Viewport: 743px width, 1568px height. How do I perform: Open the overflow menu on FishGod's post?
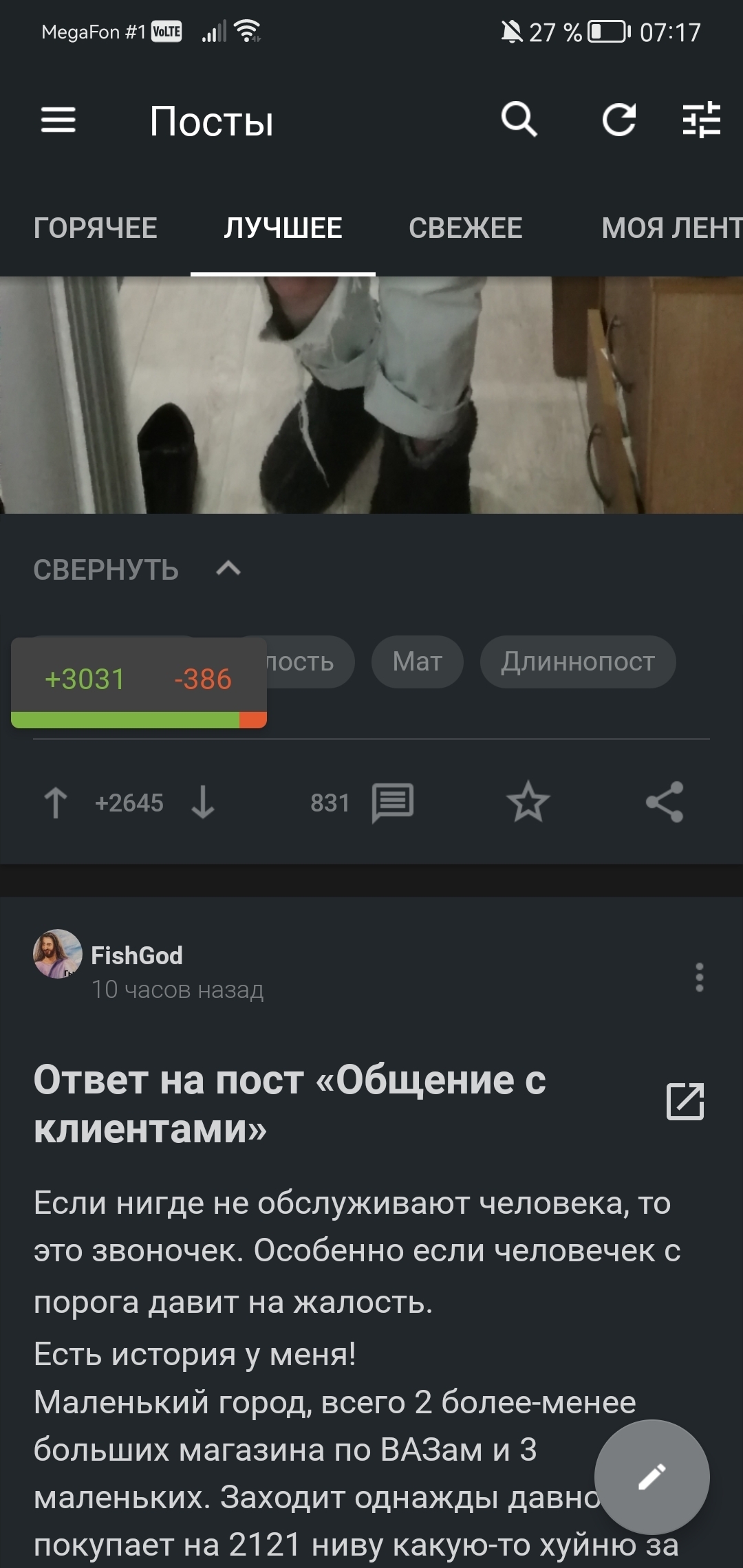pos(699,977)
